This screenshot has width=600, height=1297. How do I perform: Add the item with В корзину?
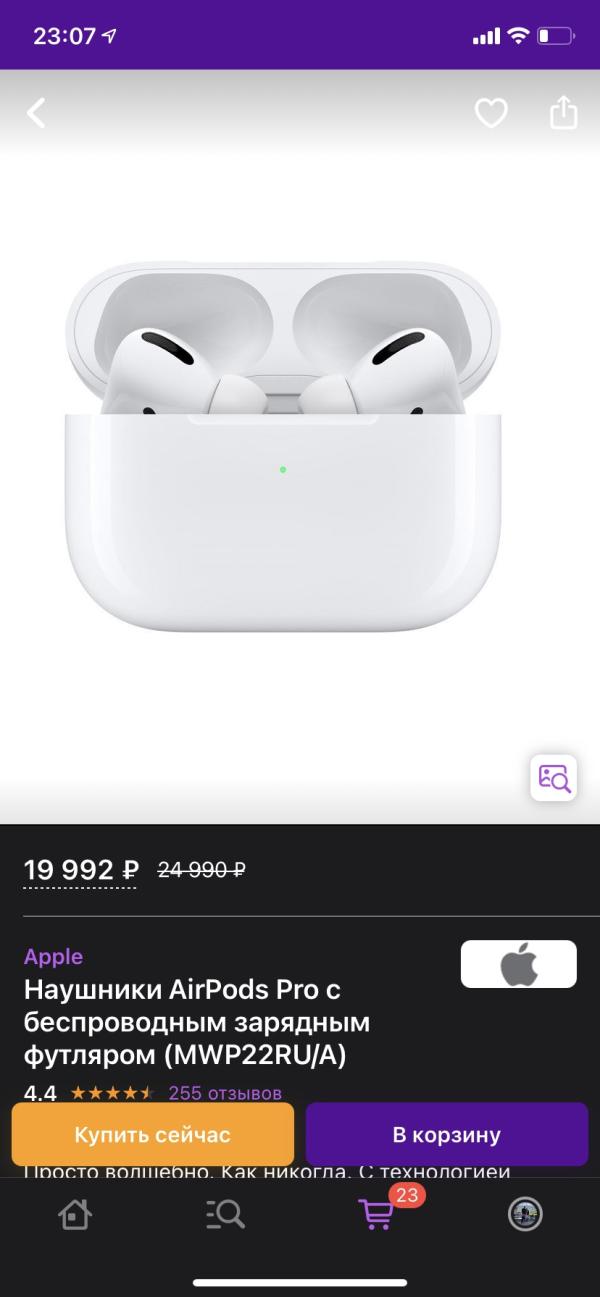pos(446,1135)
